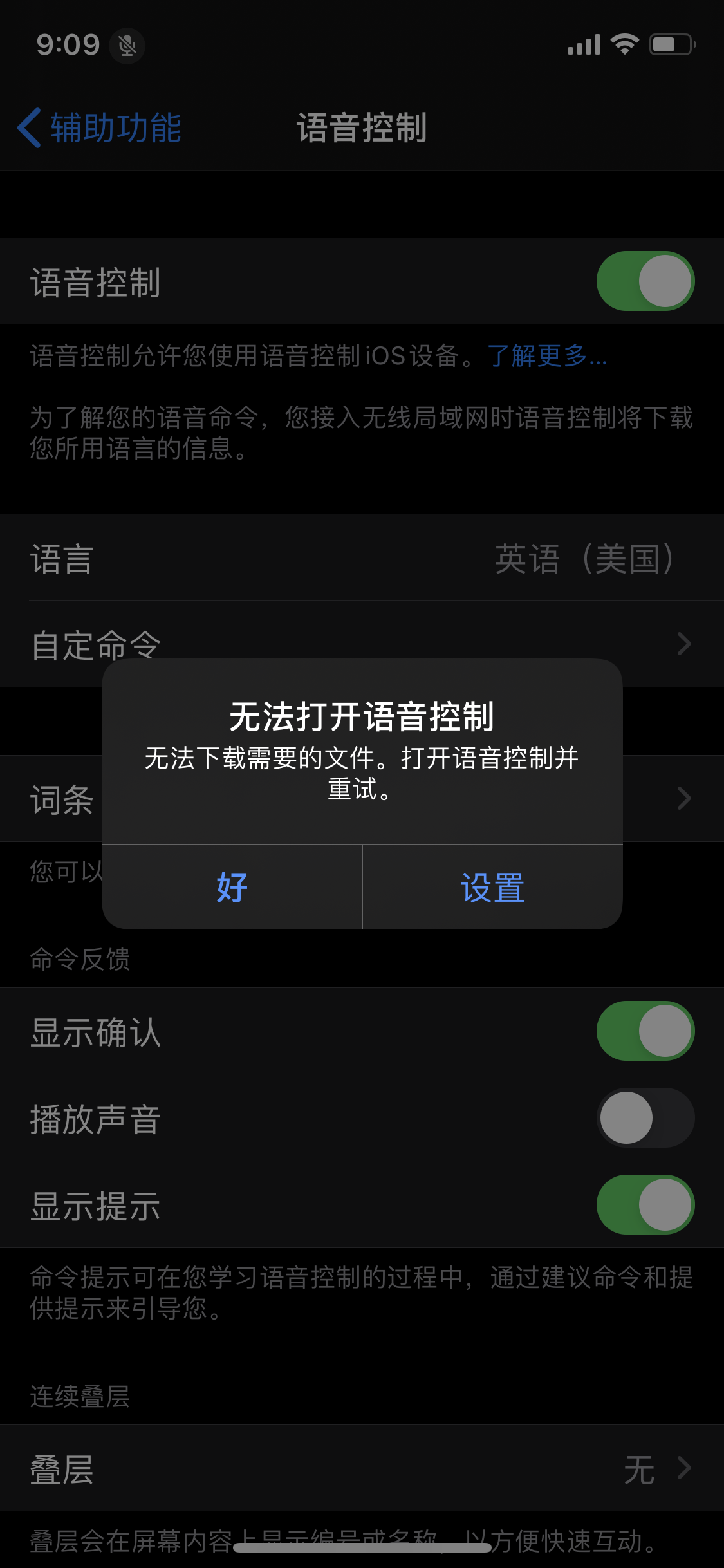The image size is (724, 1568).
Task: Tap 设置 in the alert dialog
Action: pyautogui.click(x=492, y=887)
